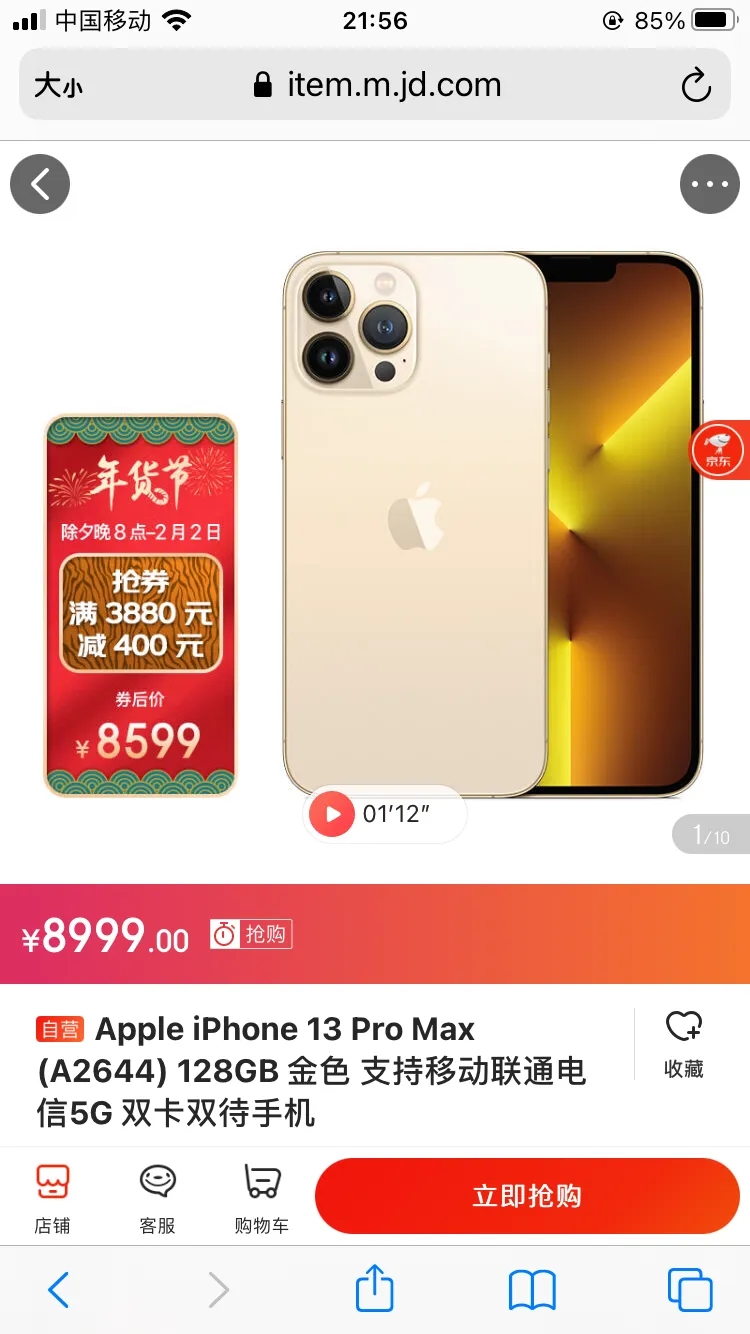Open the 店铺 store page
This screenshot has height=1334, width=750.
coord(52,1197)
